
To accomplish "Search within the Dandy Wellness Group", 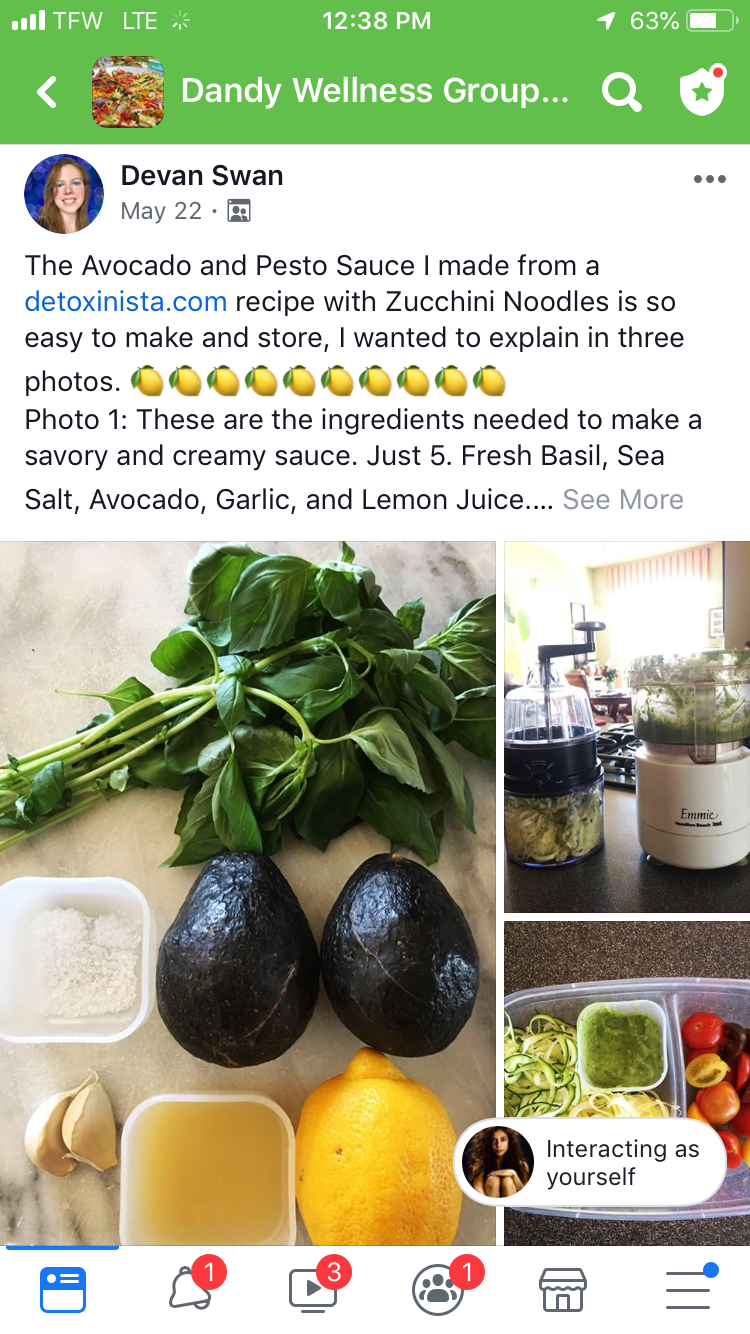I will click(621, 92).
